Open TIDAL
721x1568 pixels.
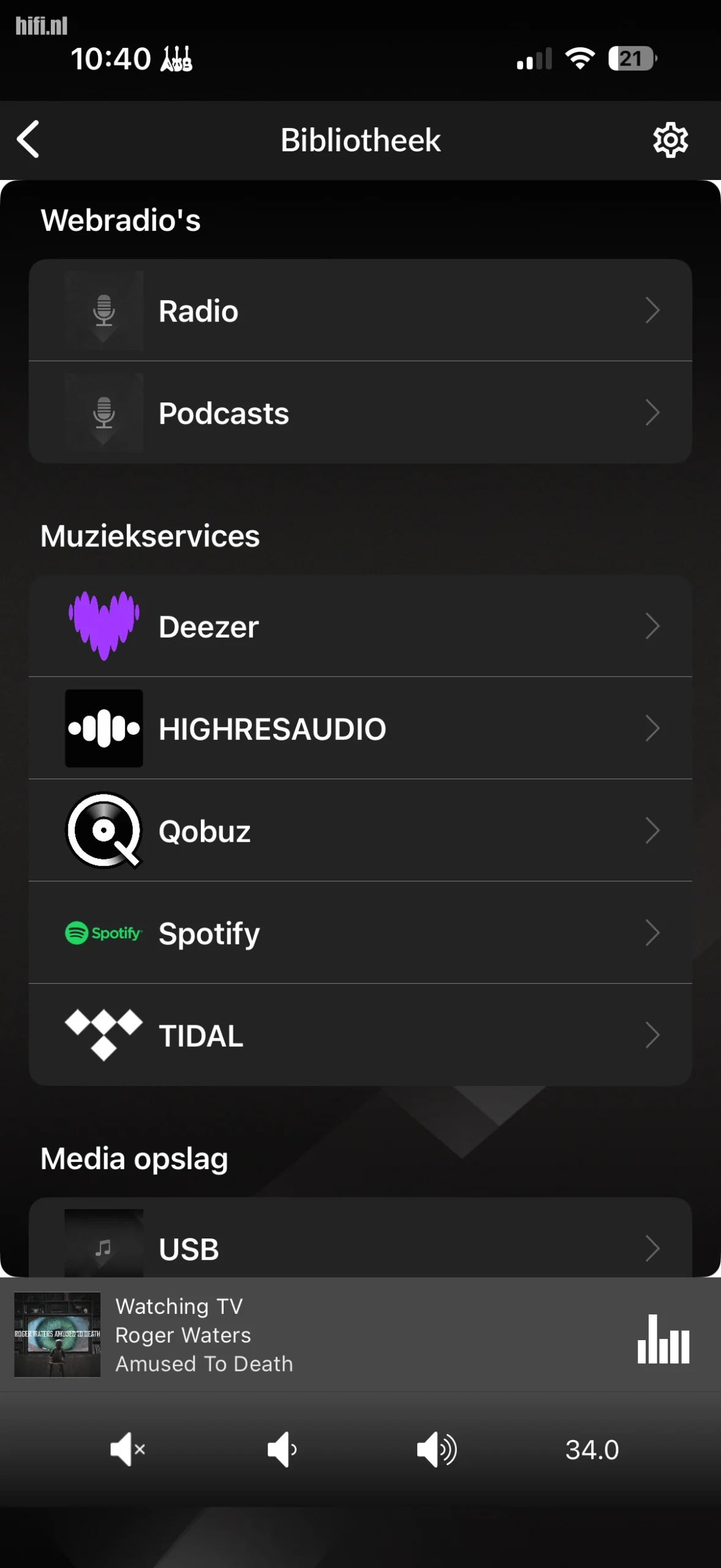point(360,1035)
